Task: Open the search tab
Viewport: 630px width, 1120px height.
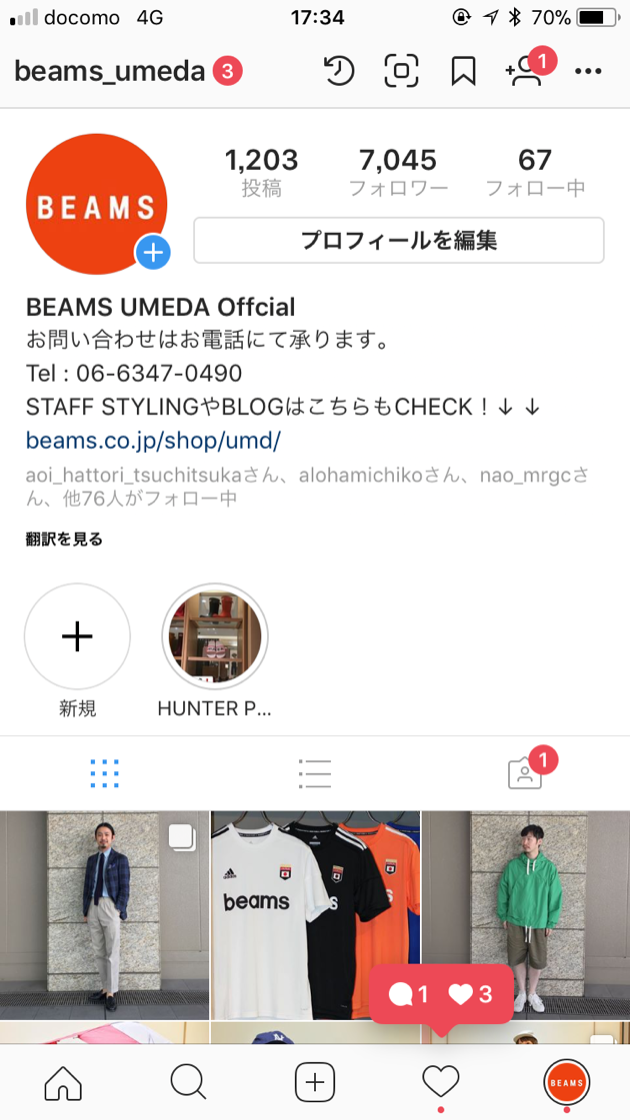Action: [187, 1082]
